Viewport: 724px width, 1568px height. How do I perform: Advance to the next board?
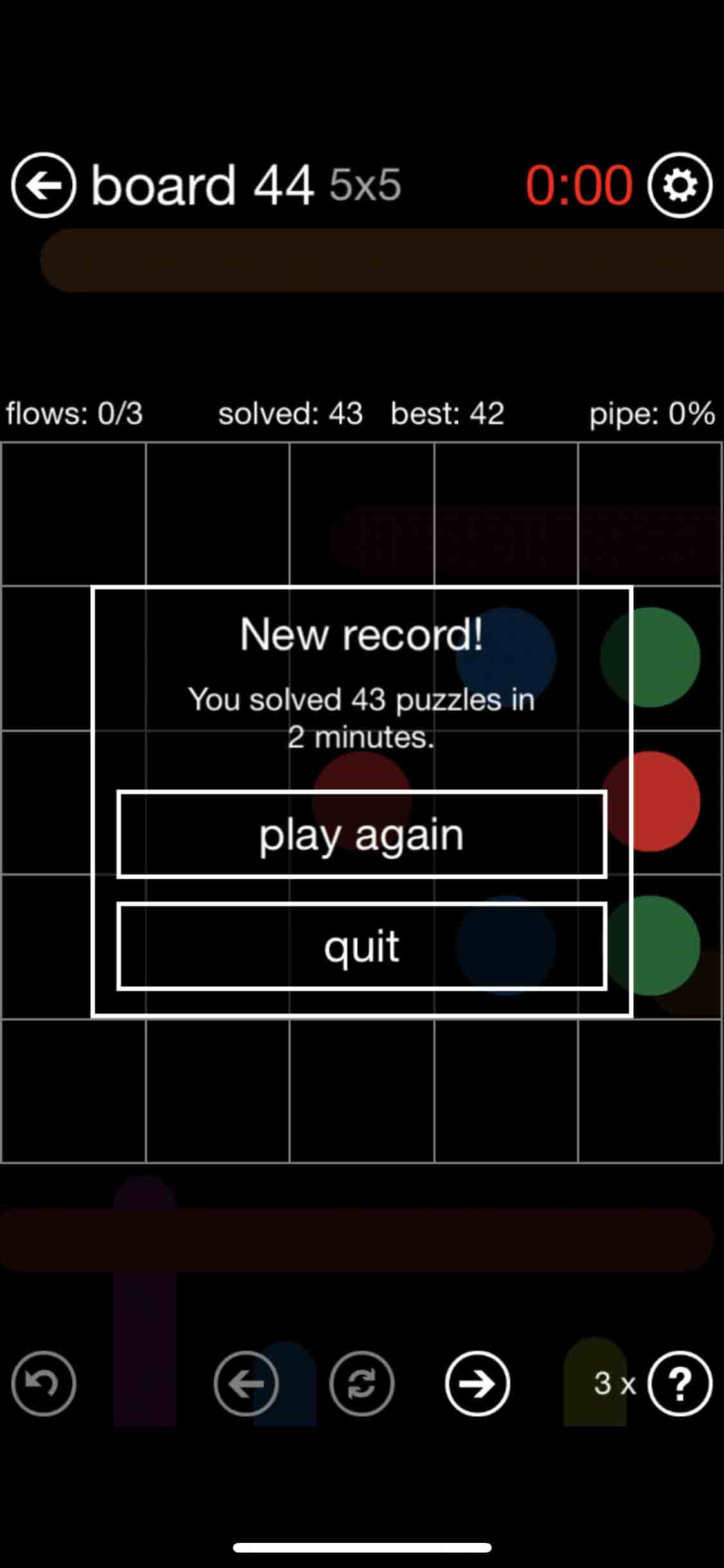pos(478,1383)
